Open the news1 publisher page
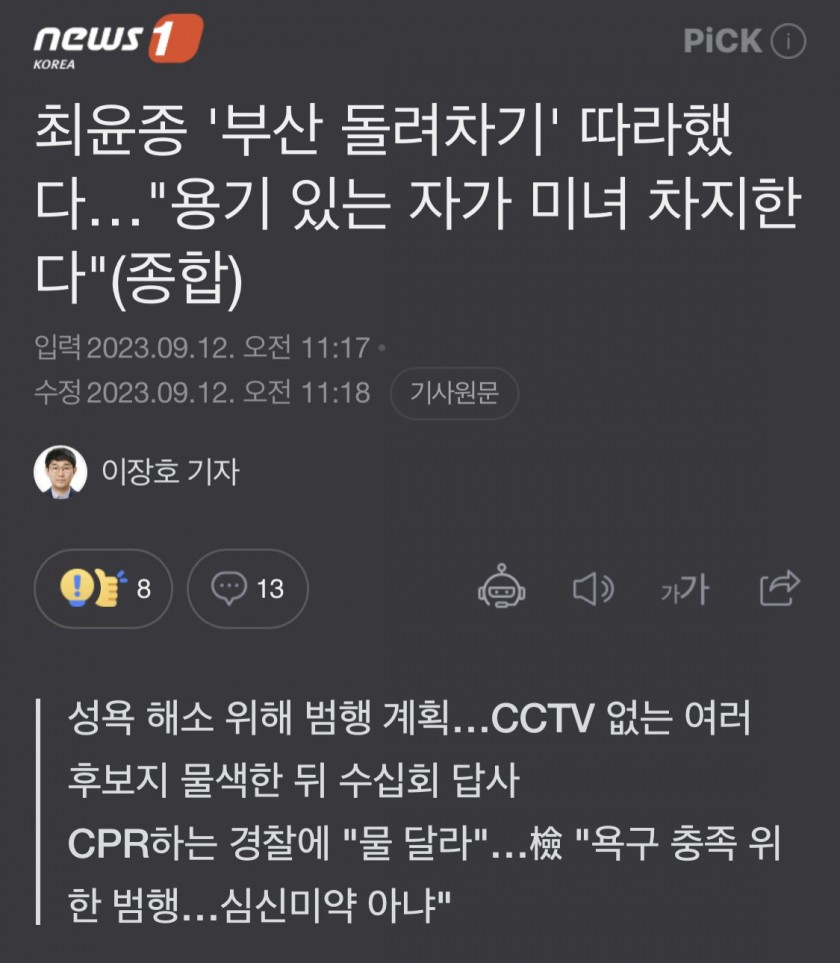The image size is (840, 963). click(117, 42)
